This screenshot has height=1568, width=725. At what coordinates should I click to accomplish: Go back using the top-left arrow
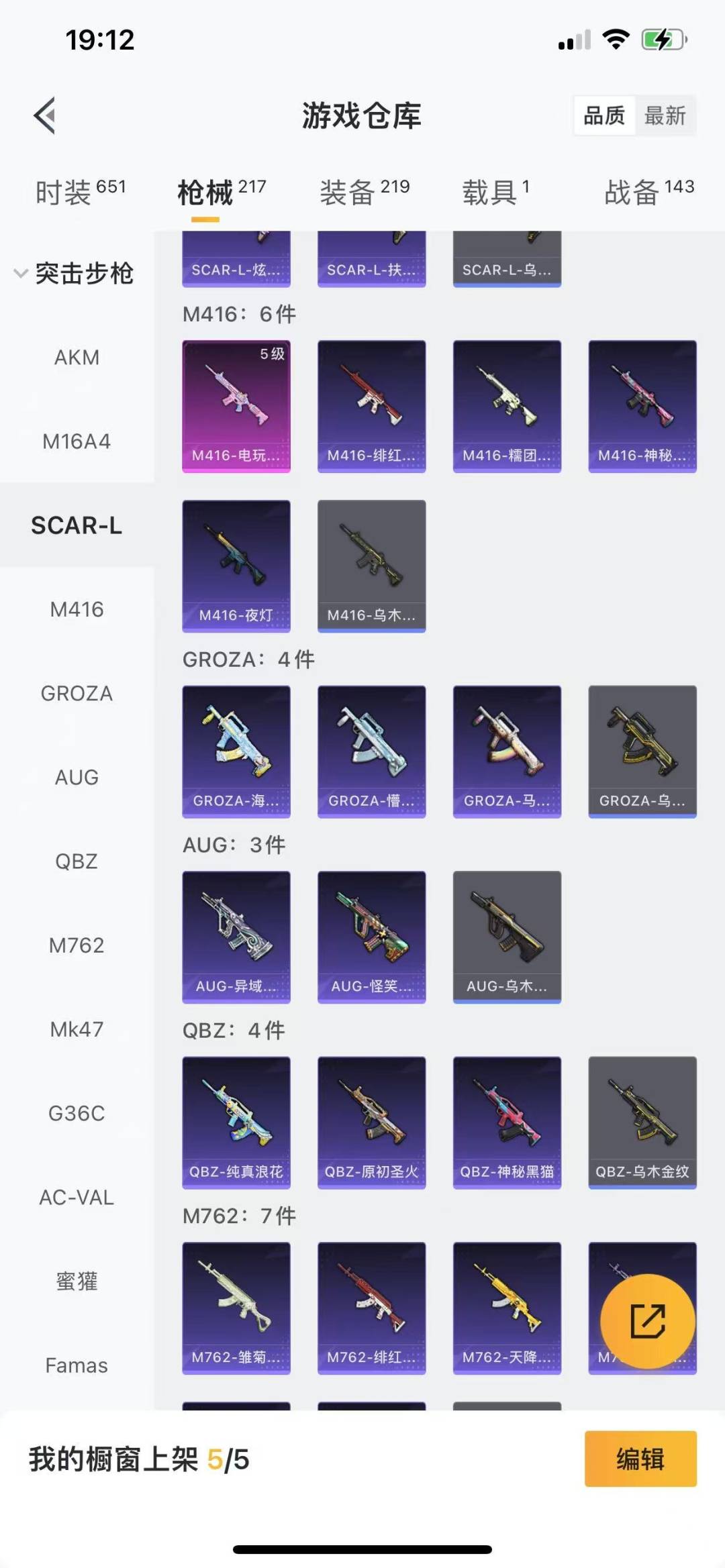click(x=44, y=116)
